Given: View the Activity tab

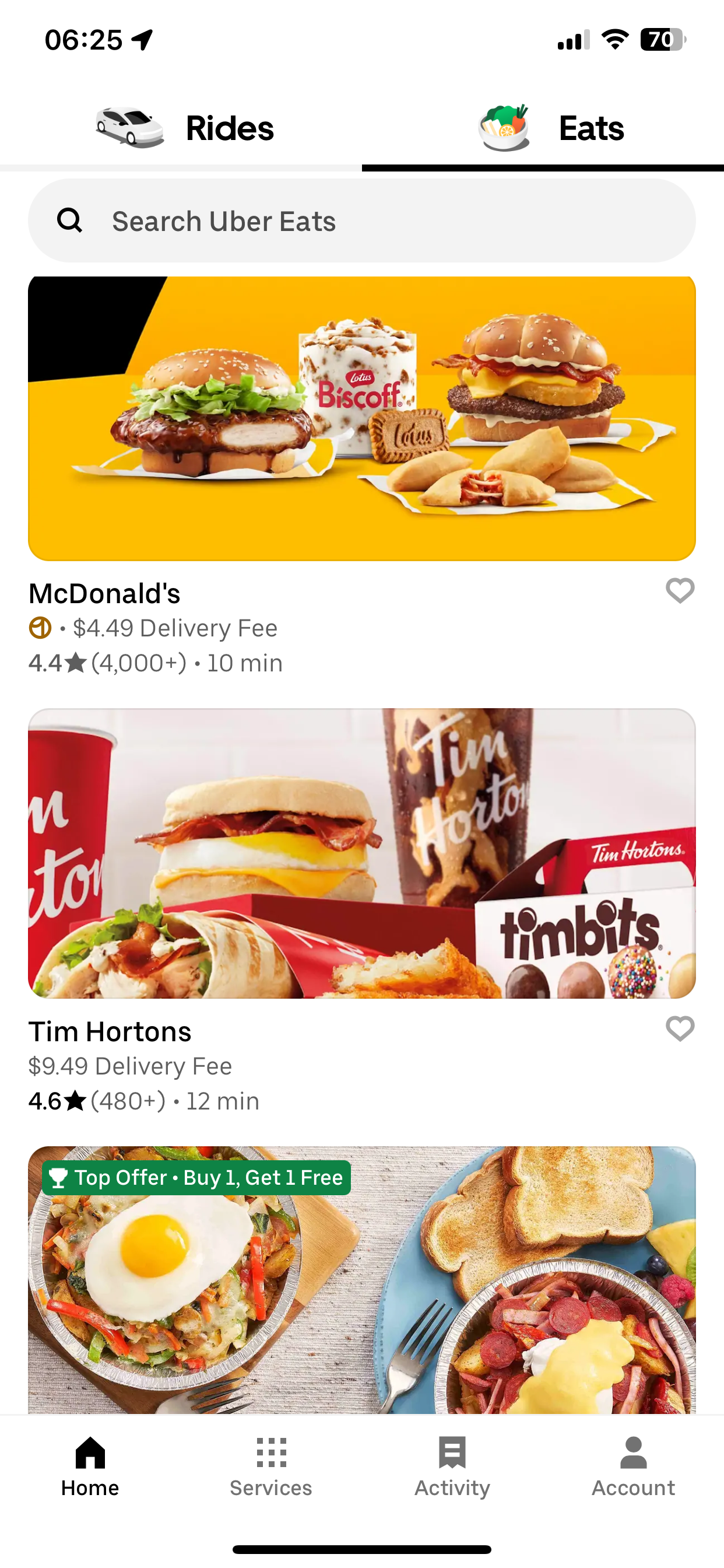Looking at the screenshot, I should (x=452, y=1467).
